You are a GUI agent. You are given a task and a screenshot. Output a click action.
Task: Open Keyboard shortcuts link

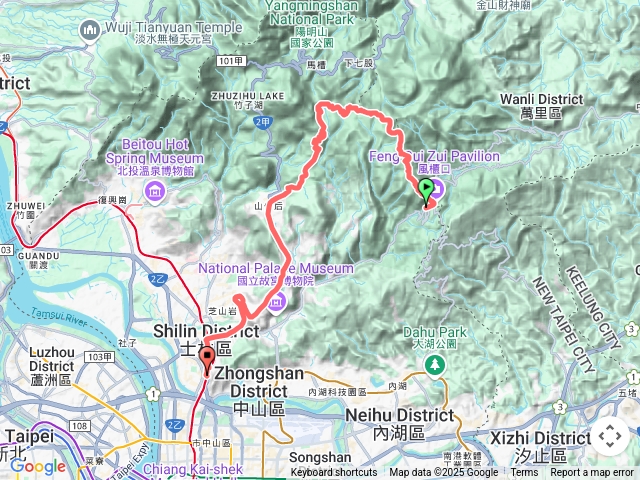pos(334,472)
